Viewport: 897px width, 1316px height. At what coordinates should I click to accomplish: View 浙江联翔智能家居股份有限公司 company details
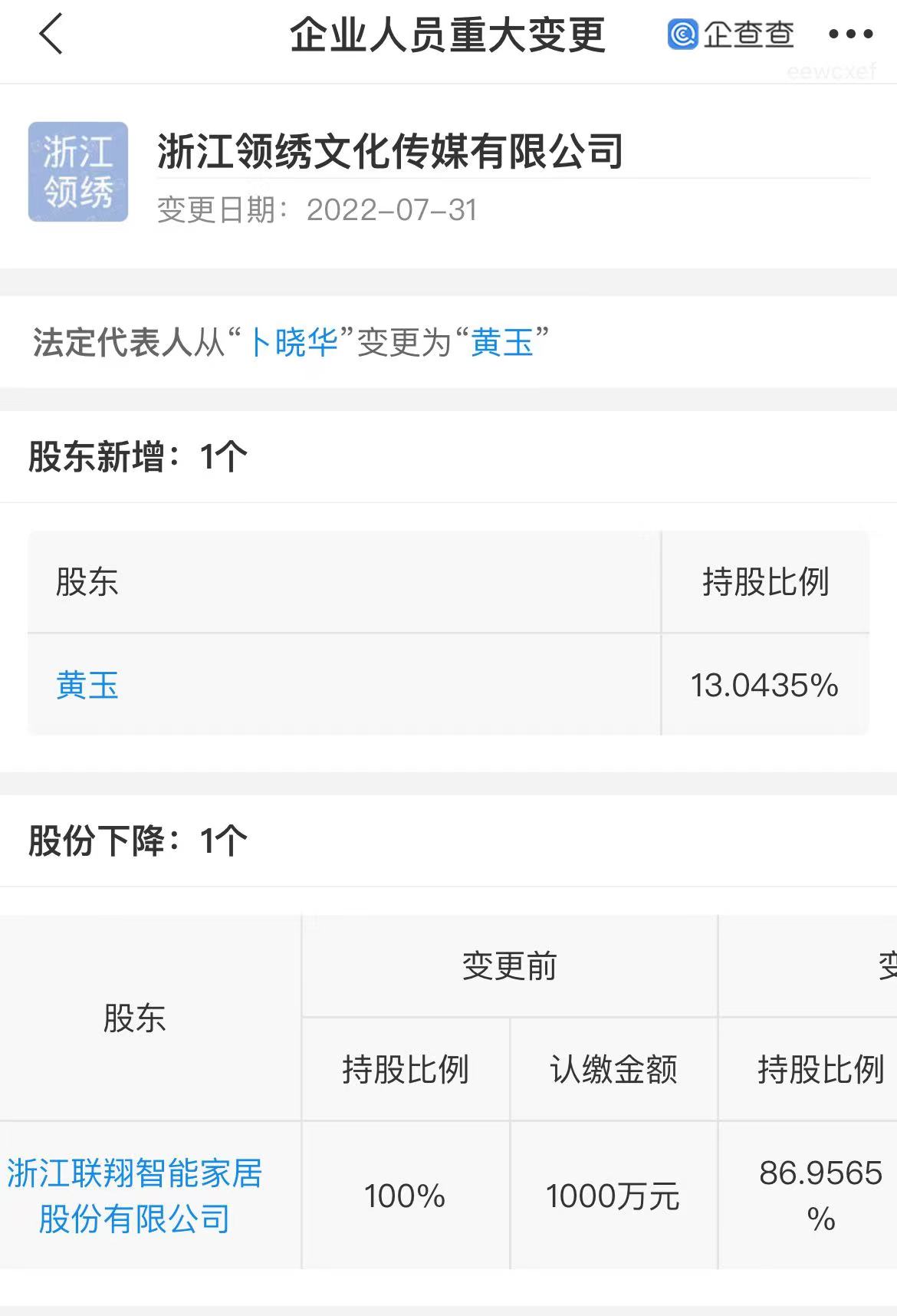[x=135, y=1196]
